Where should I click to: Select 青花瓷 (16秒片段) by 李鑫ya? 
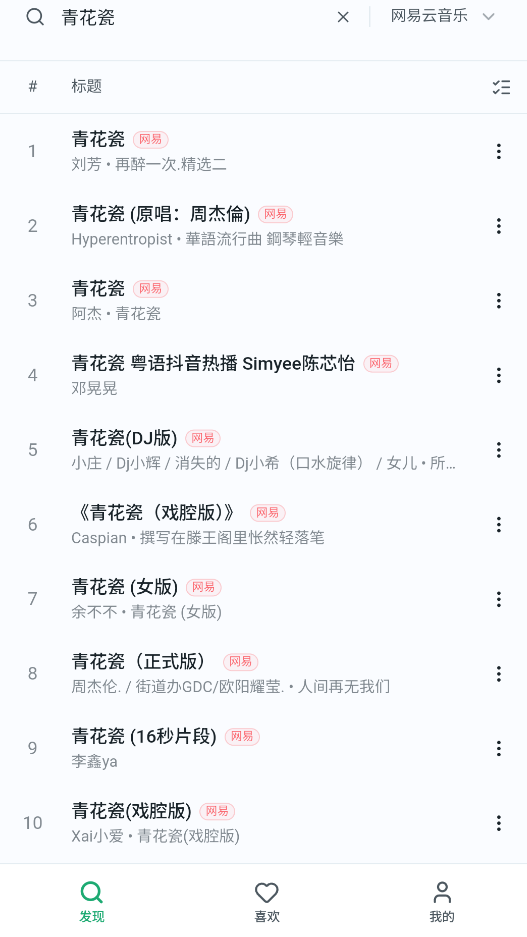264,748
